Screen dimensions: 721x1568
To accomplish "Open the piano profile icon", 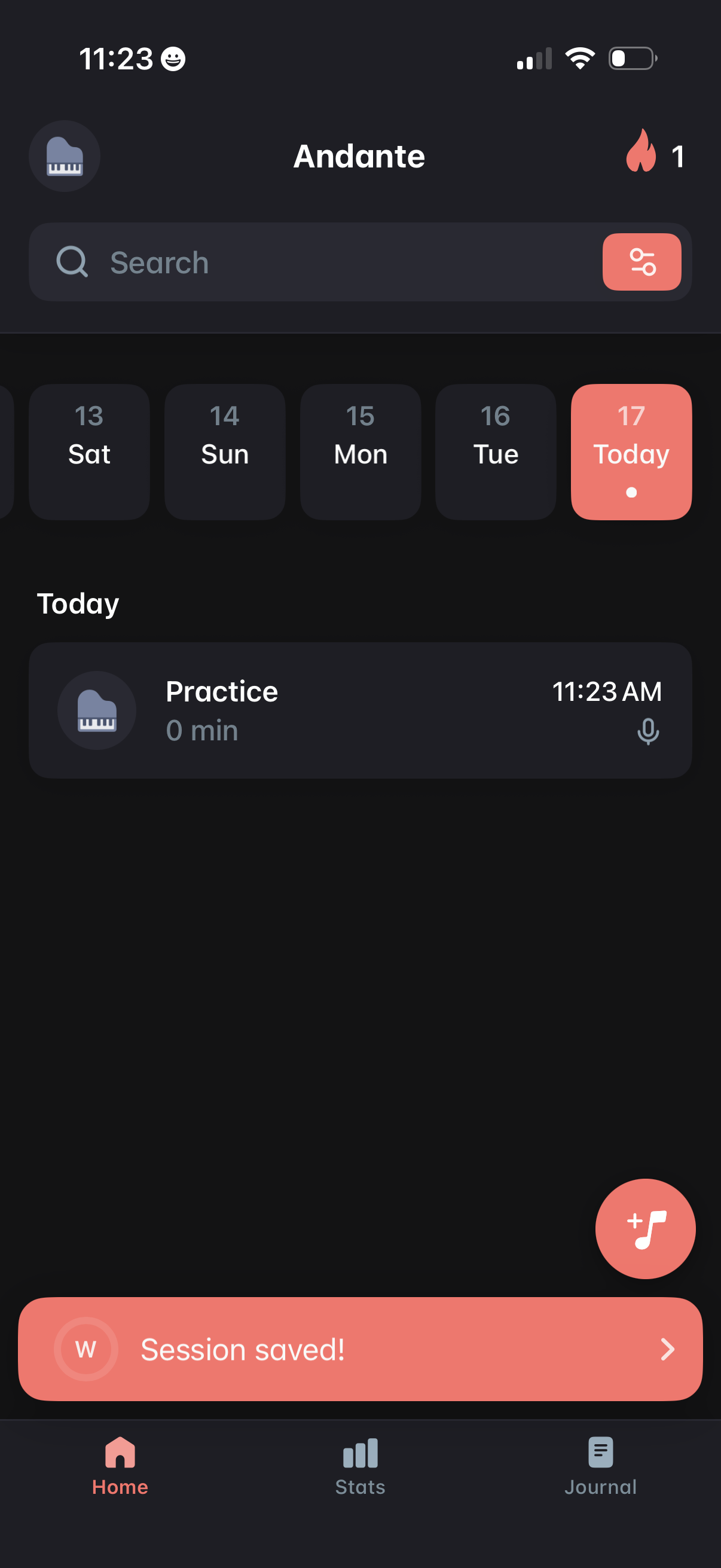I will click(65, 157).
